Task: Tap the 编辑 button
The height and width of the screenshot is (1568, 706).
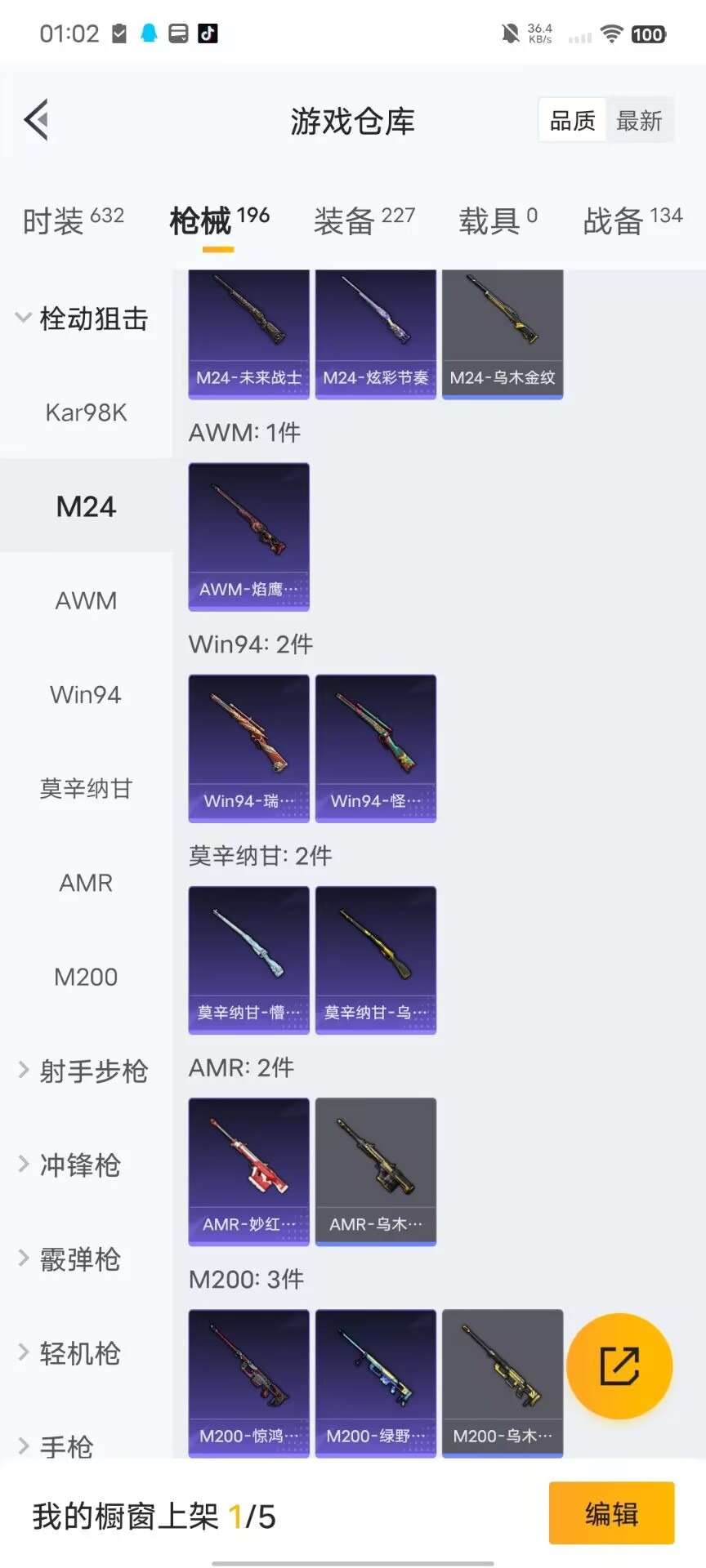Action: pyautogui.click(x=611, y=1513)
